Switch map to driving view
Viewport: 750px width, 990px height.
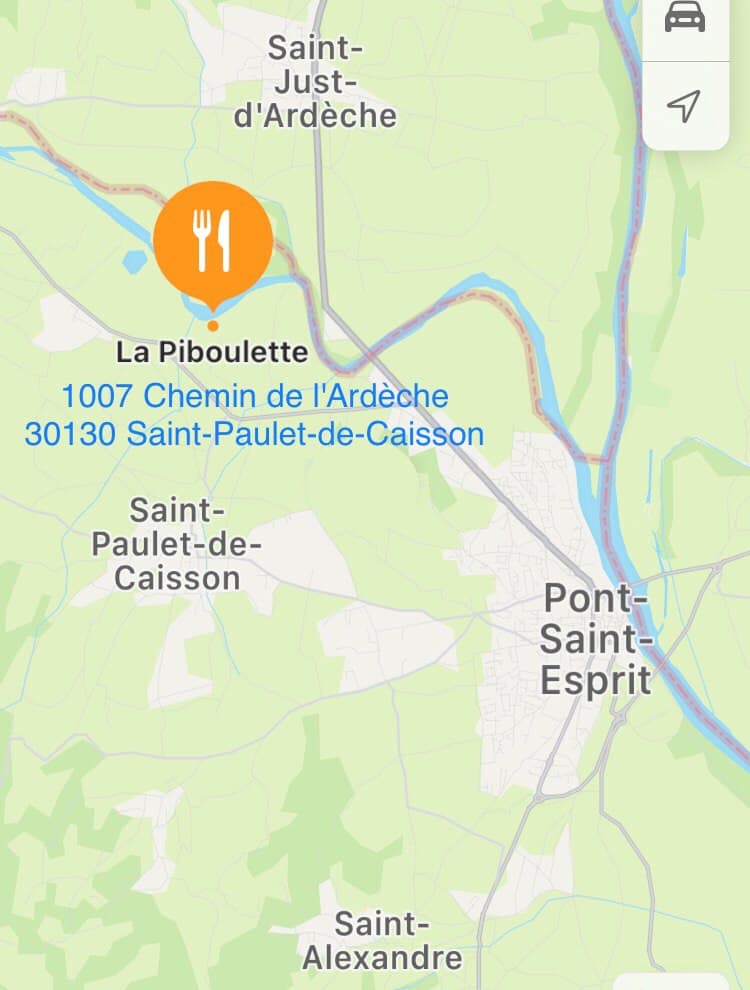tap(685, 18)
